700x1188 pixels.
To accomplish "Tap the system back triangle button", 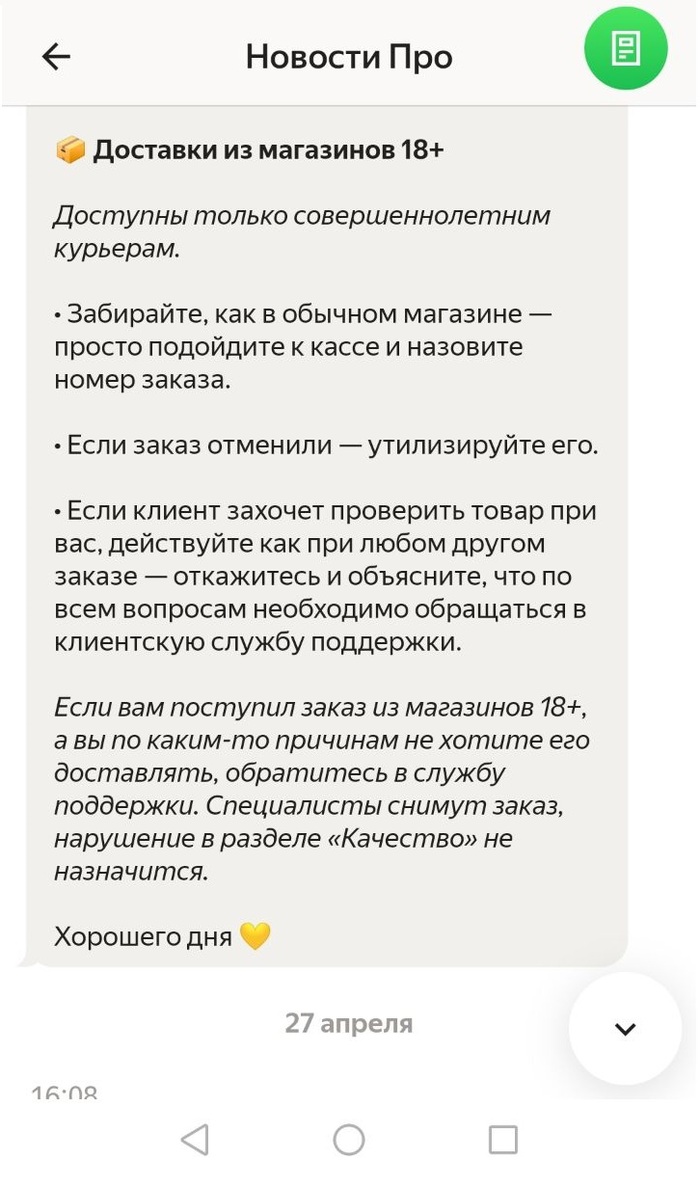I will [x=195, y=1139].
